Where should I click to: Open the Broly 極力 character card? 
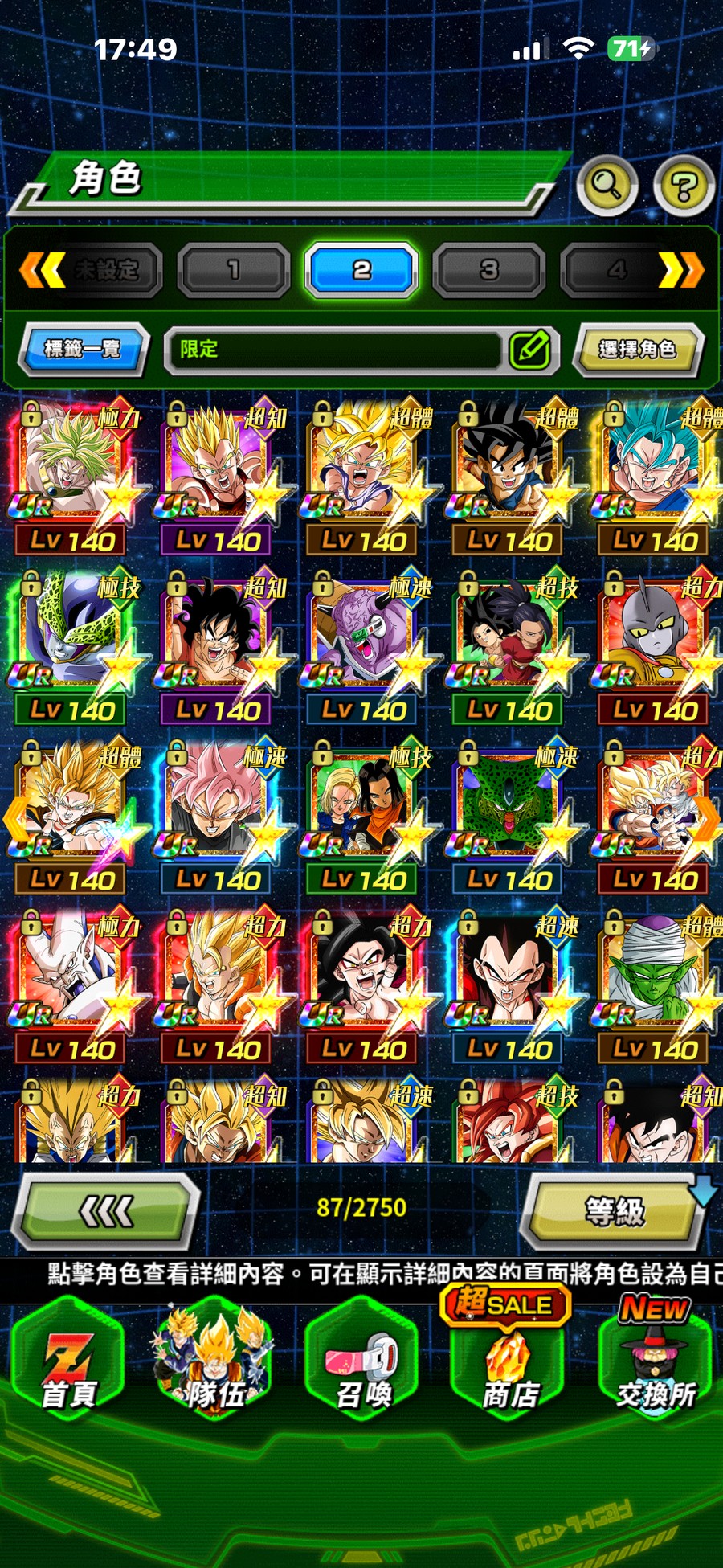point(71,474)
